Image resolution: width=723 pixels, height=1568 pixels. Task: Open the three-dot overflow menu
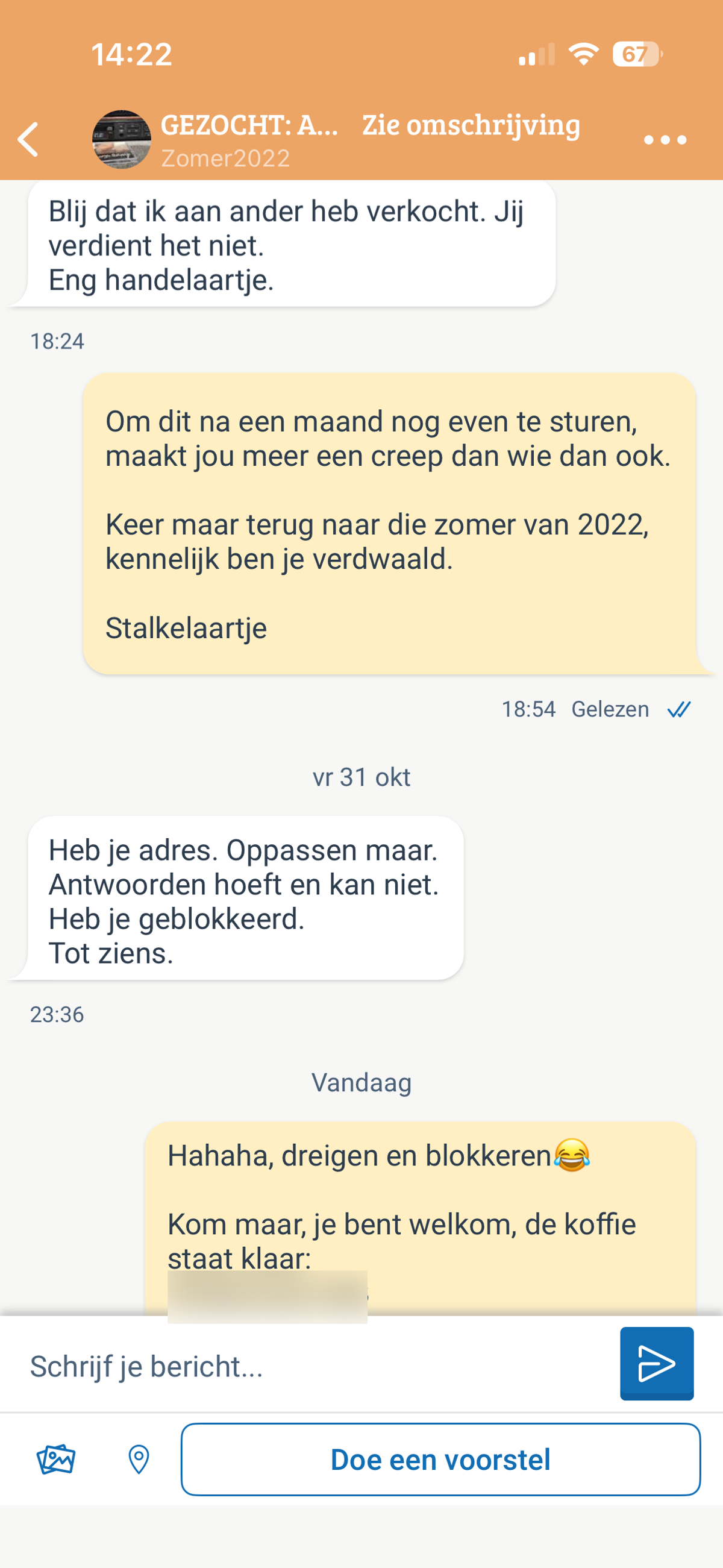click(x=665, y=140)
